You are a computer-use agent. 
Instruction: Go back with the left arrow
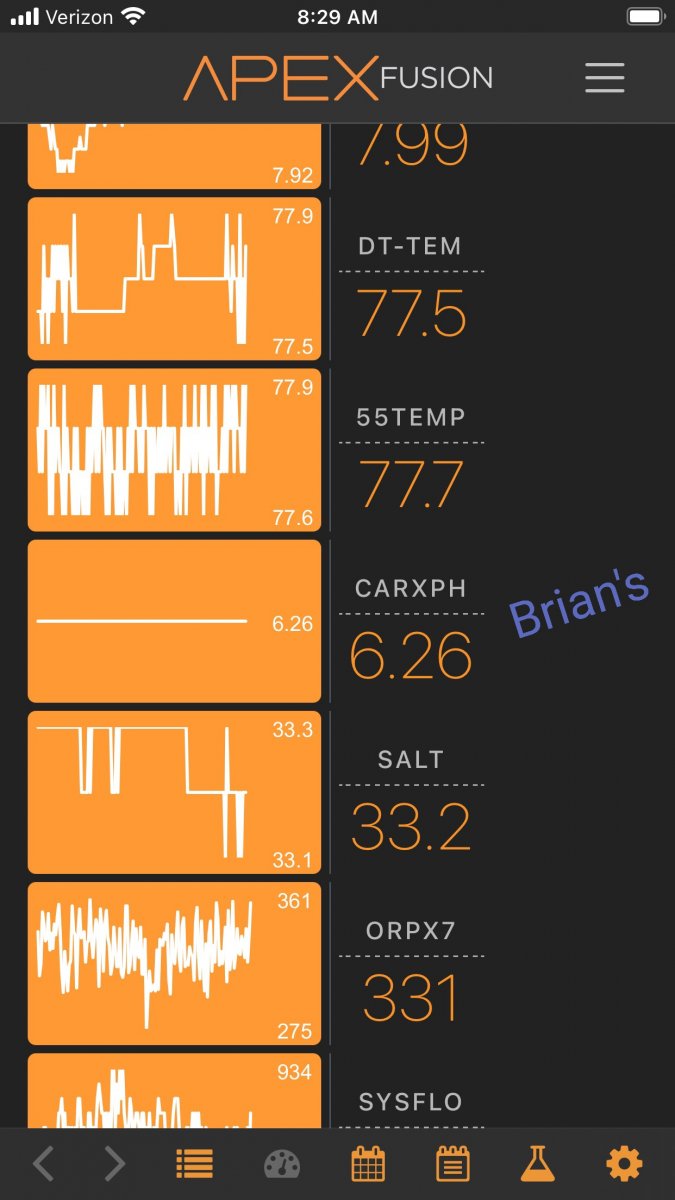43,1164
